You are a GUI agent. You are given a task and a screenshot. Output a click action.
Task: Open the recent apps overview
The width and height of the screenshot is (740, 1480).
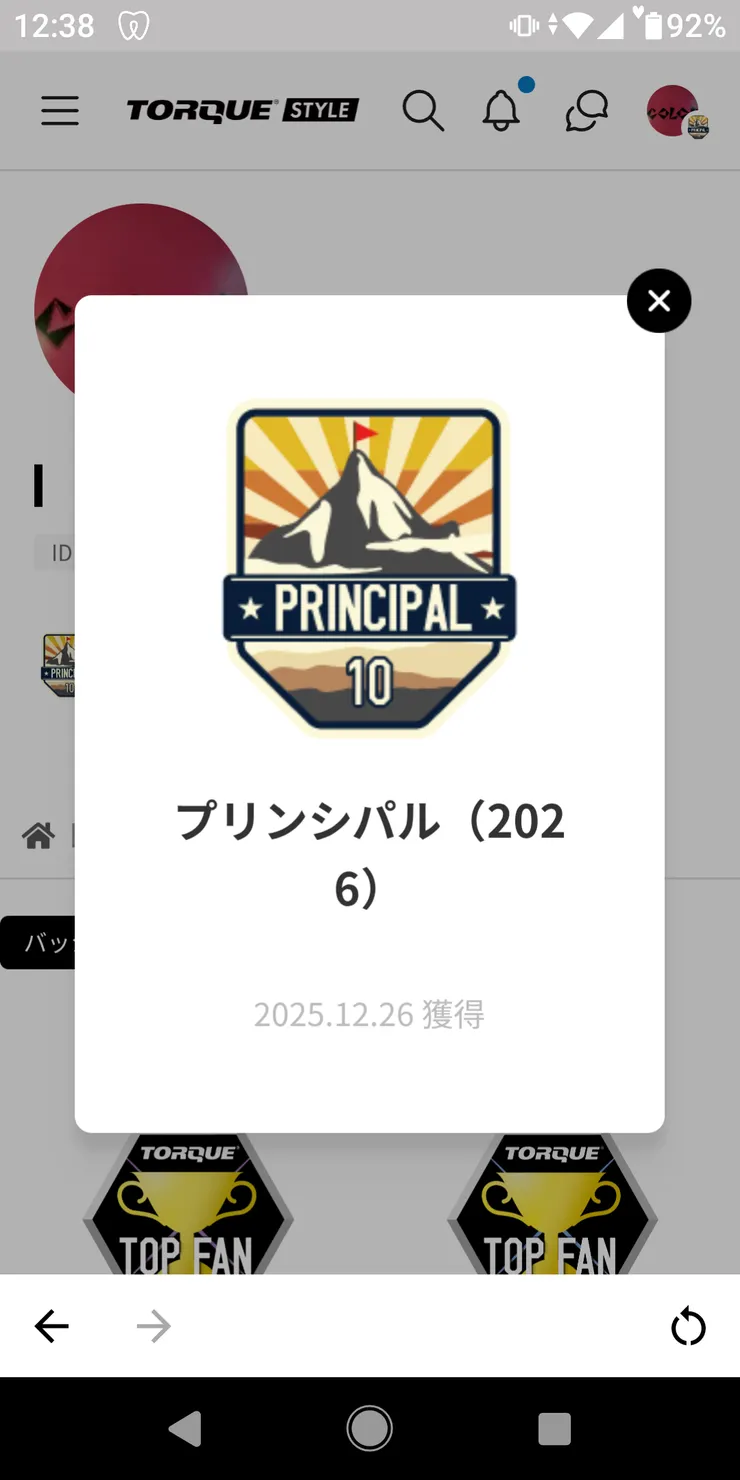554,1429
